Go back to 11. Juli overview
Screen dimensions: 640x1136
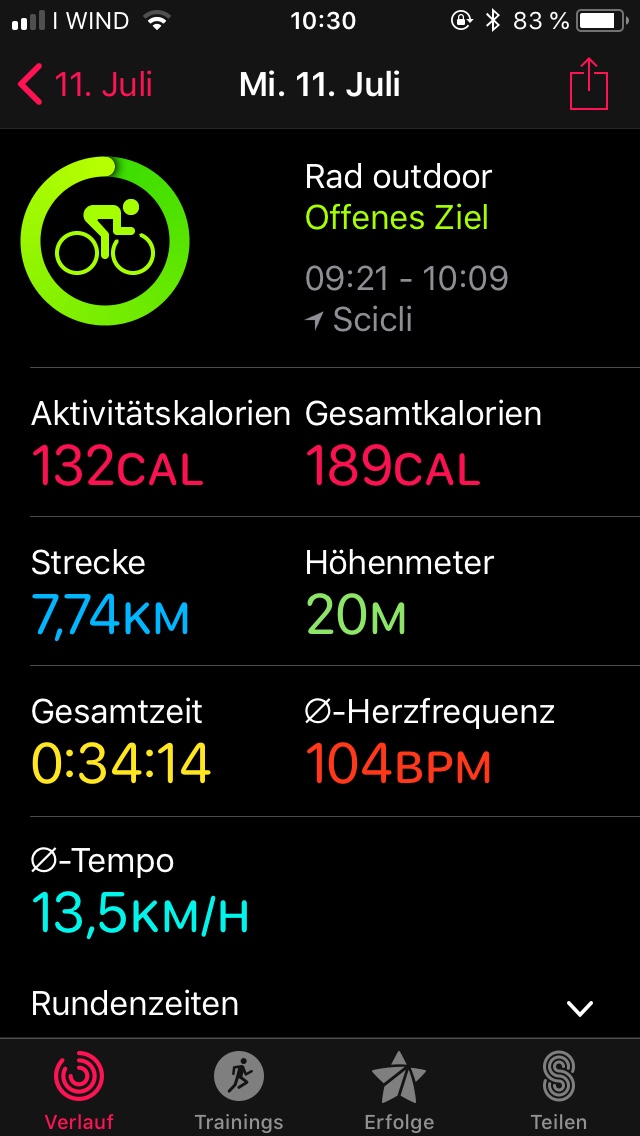click(x=85, y=85)
